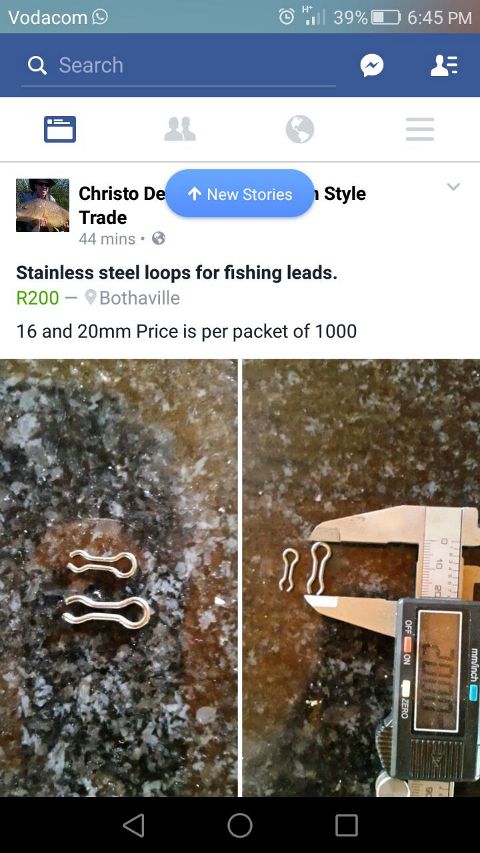Switch to the Notifications globe tab
This screenshot has width=480, height=853.
click(300, 129)
